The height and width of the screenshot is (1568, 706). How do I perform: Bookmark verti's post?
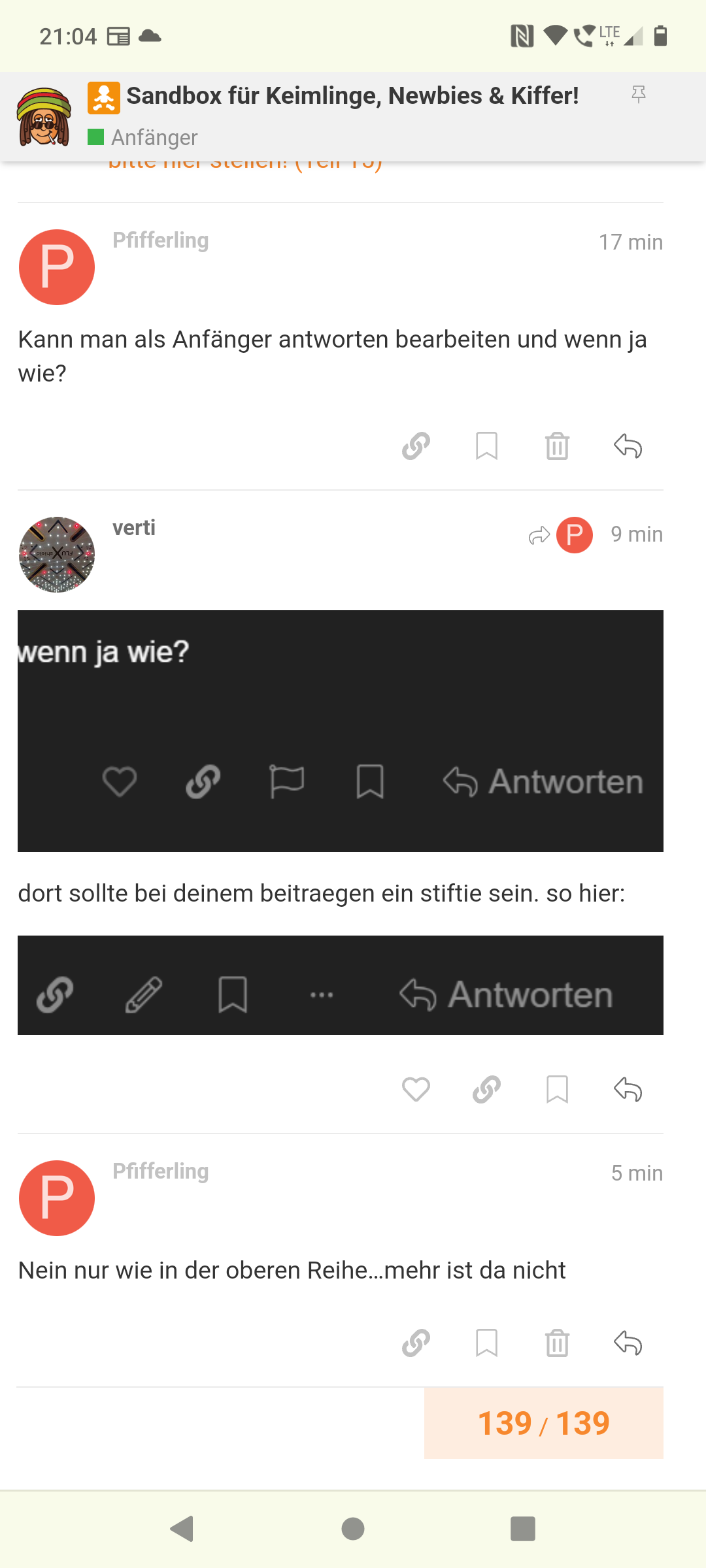tap(557, 1089)
